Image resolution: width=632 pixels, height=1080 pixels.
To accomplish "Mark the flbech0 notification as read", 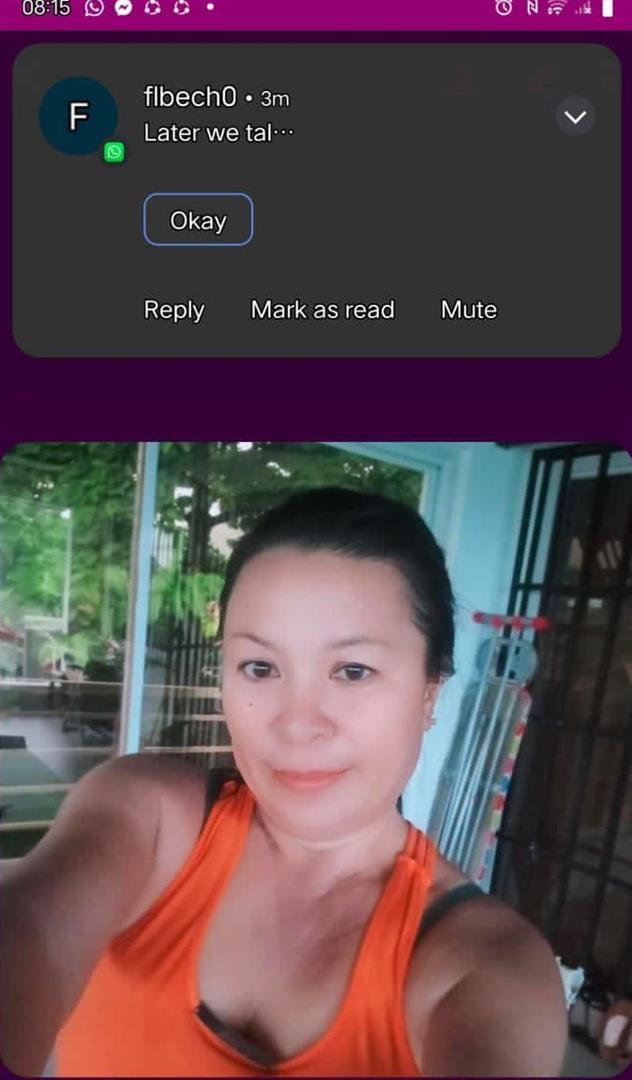I will coord(322,310).
